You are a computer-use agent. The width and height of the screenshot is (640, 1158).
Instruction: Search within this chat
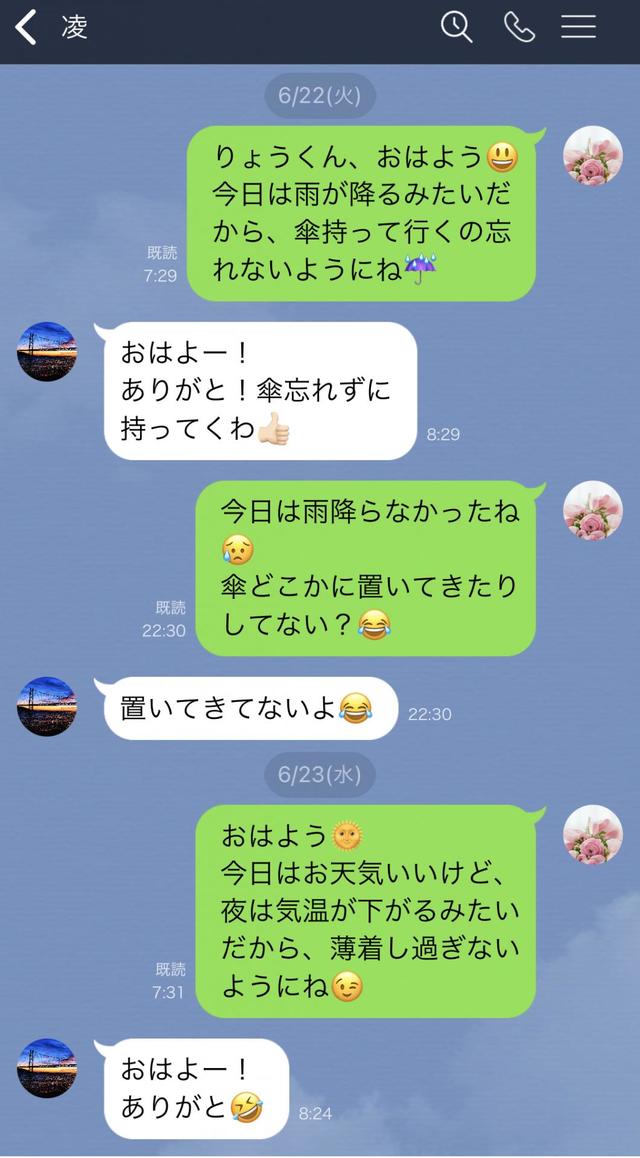pos(456,27)
